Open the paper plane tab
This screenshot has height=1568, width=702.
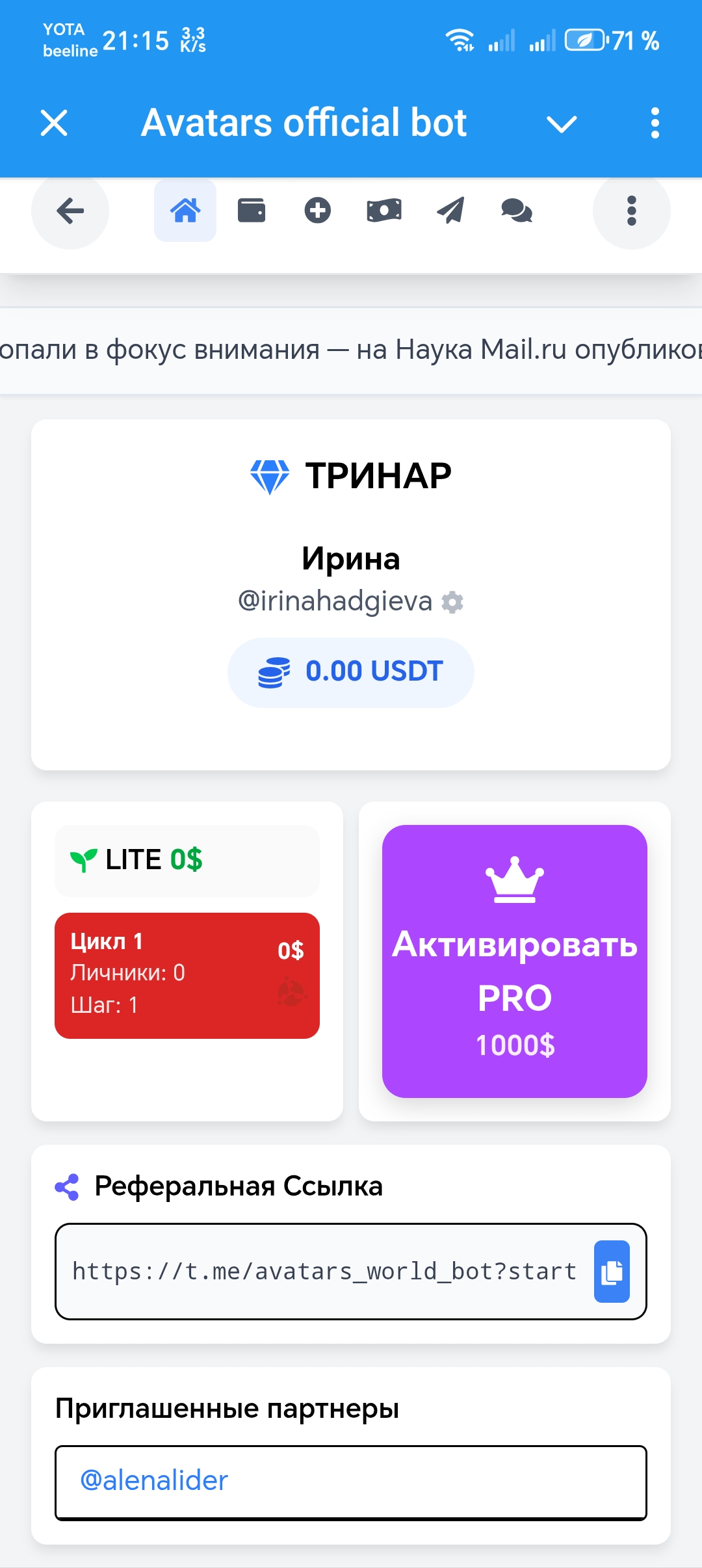coord(450,211)
